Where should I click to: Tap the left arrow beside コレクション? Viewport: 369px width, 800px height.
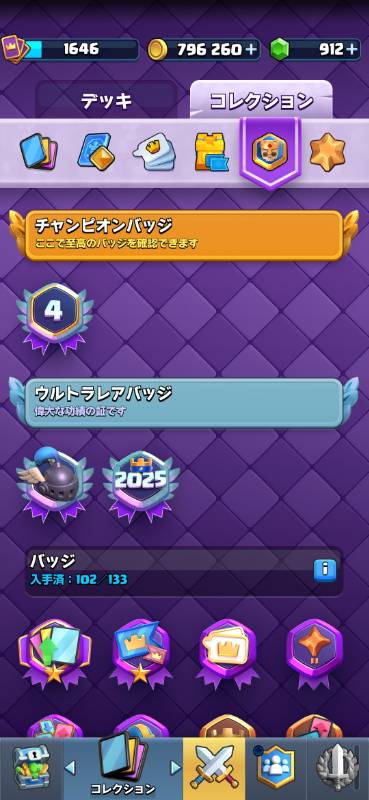71,767
